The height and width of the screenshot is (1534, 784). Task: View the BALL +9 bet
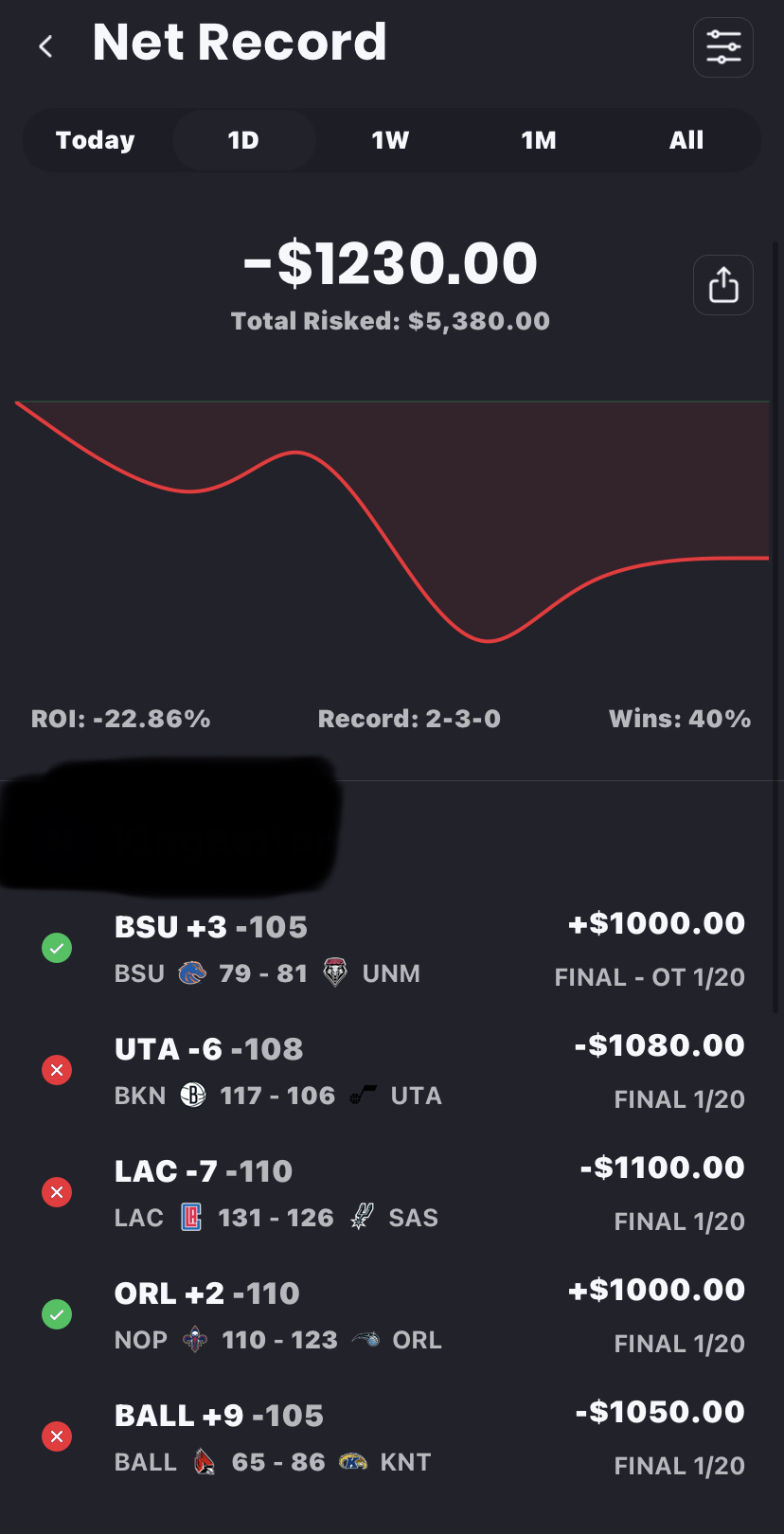pyautogui.click(x=392, y=1437)
